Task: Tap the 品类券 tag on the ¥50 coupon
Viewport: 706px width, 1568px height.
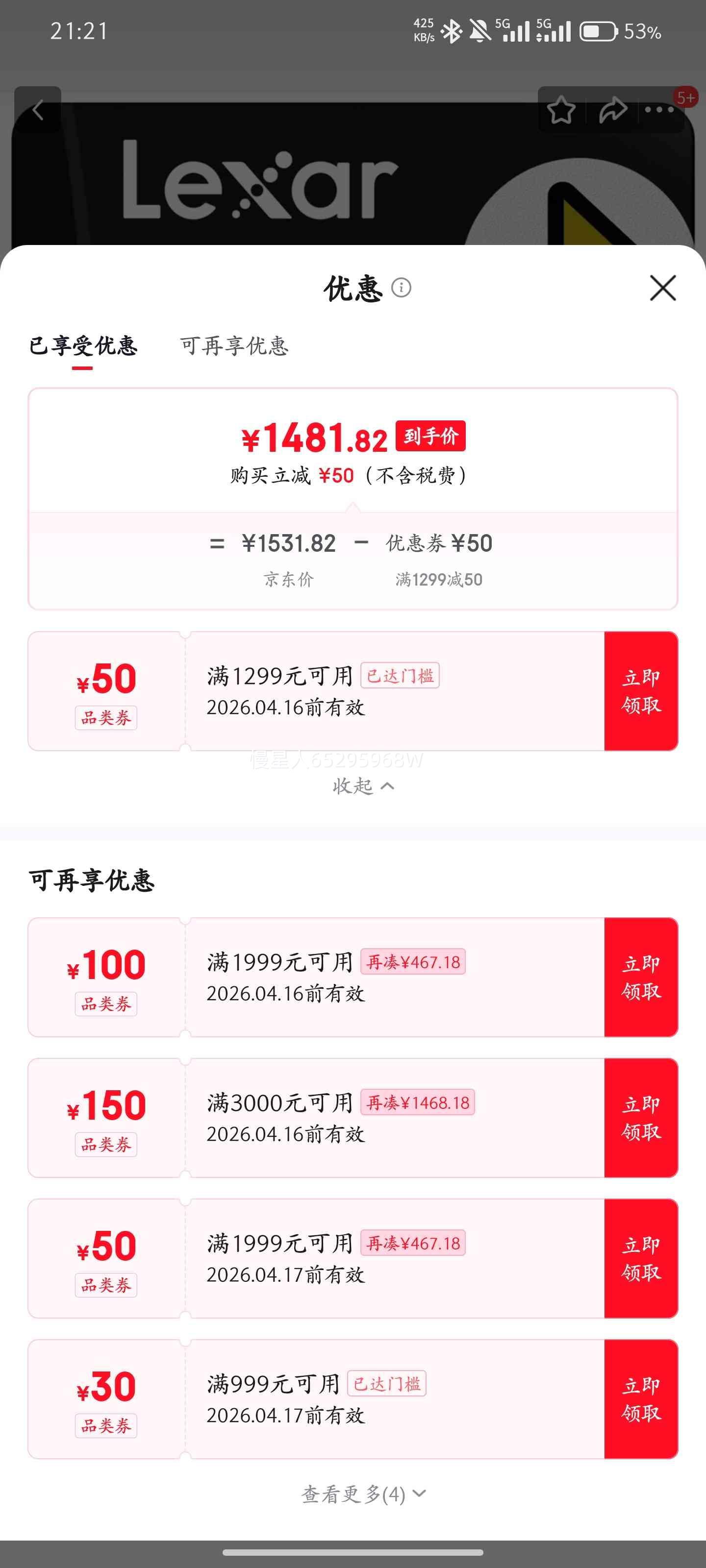Action: pos(105,719)
